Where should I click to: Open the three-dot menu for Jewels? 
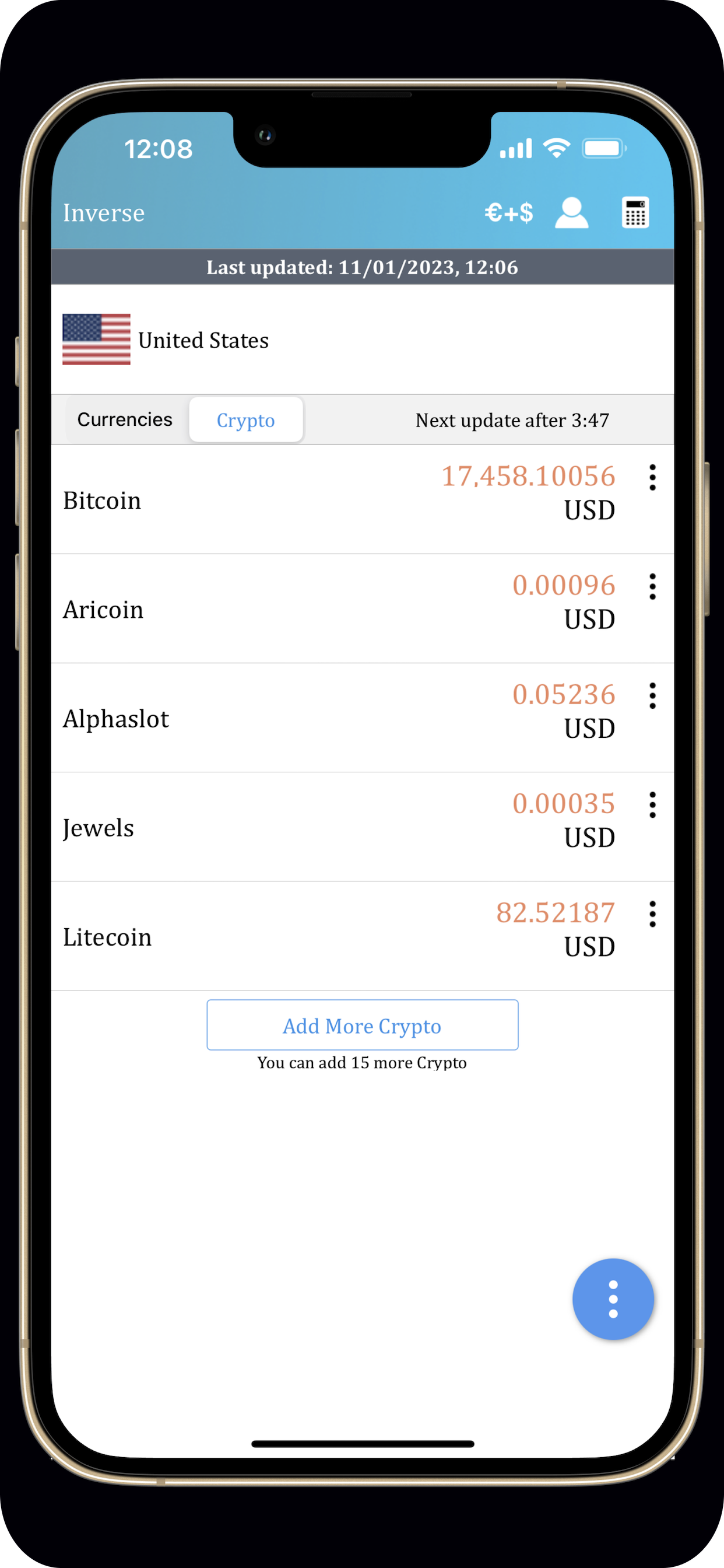[652, 804]
